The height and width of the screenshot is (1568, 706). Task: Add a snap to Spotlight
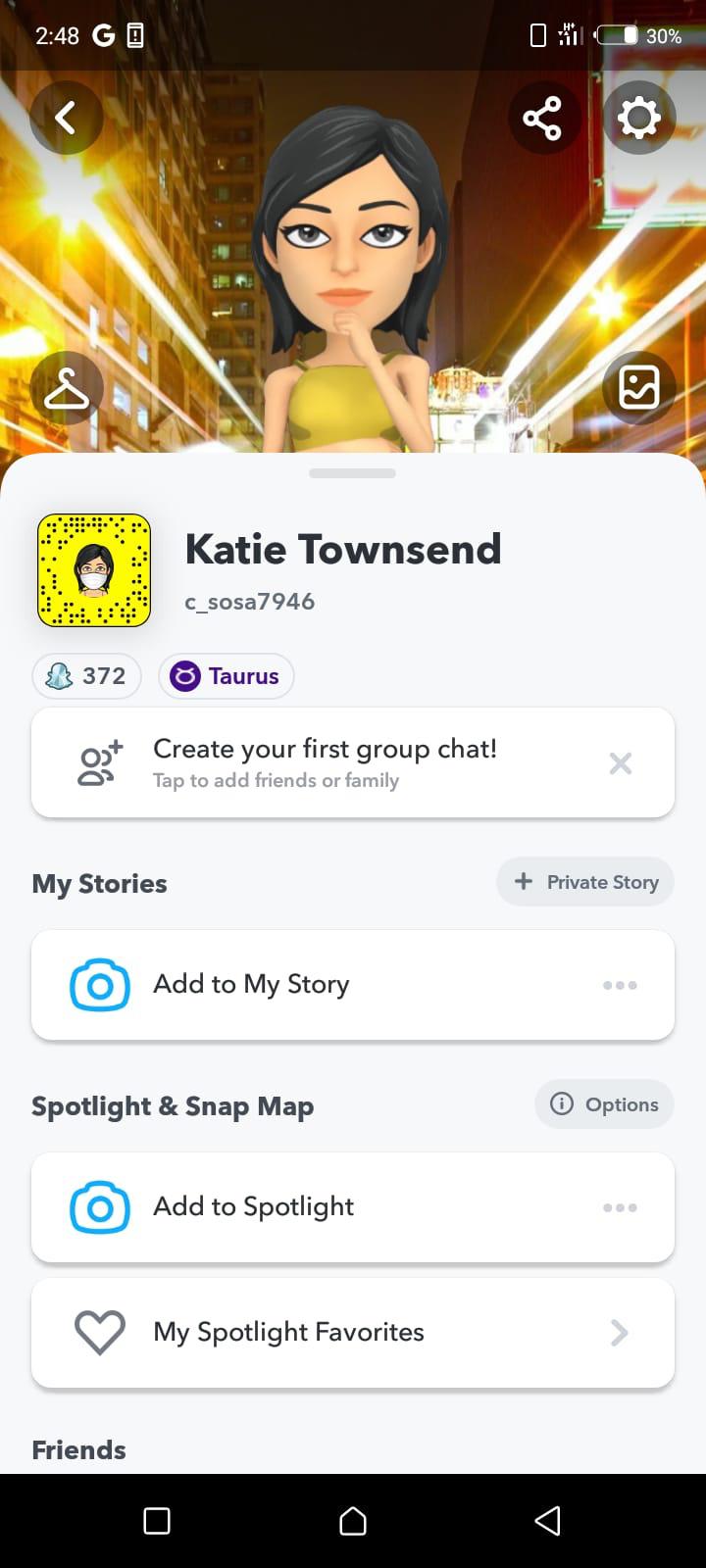253,1206
